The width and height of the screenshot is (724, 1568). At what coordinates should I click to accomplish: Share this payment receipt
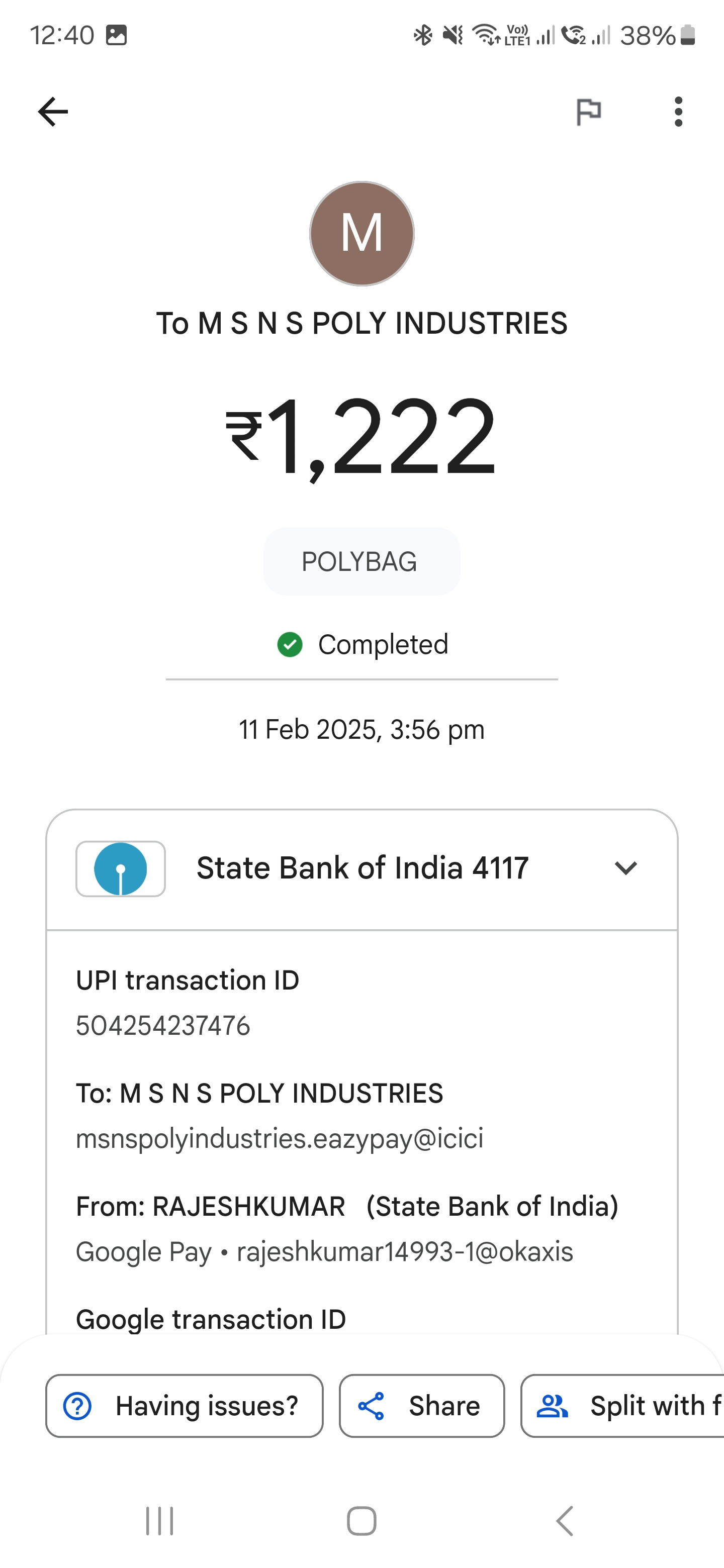[x=422, y=1406]
